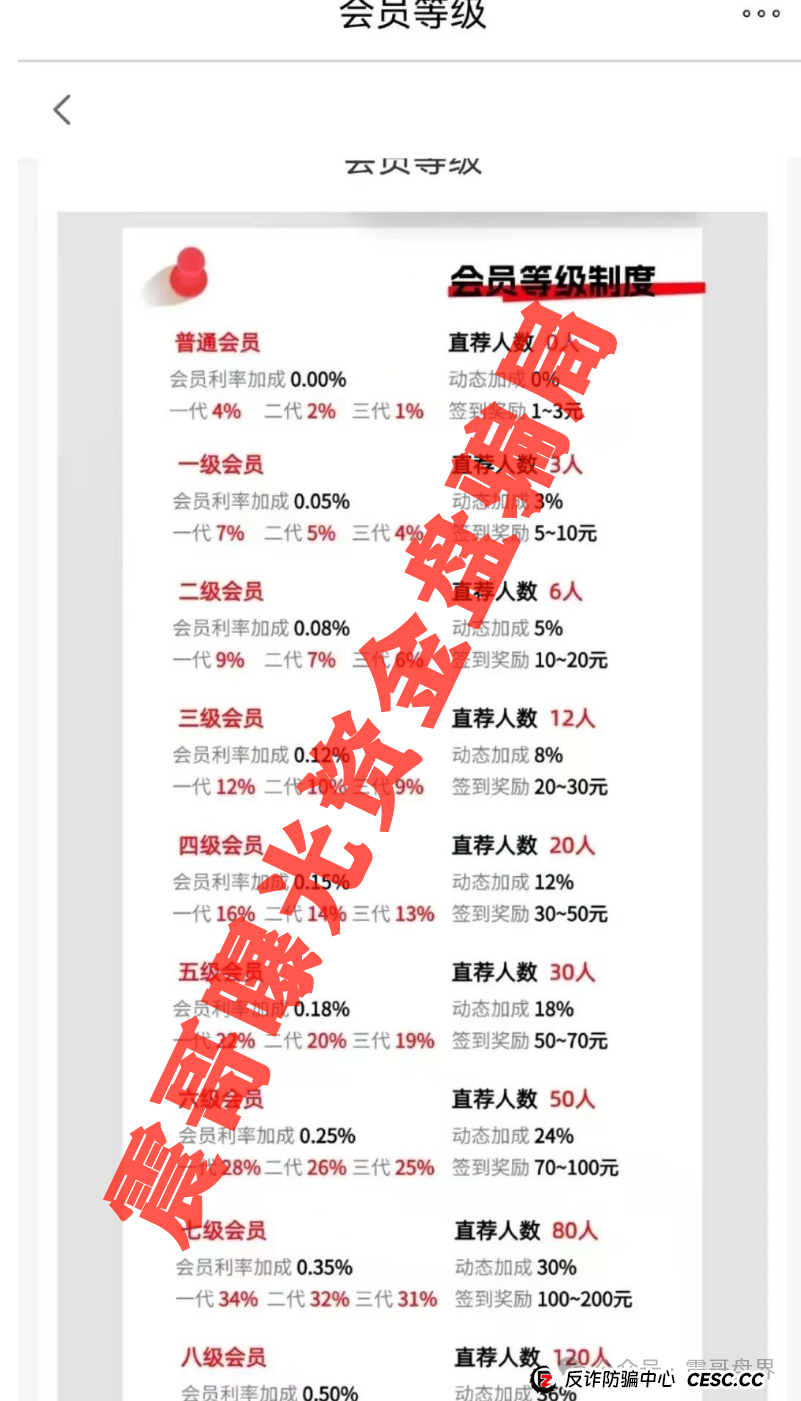Open the CESC.CC link

coord(727,1381)
